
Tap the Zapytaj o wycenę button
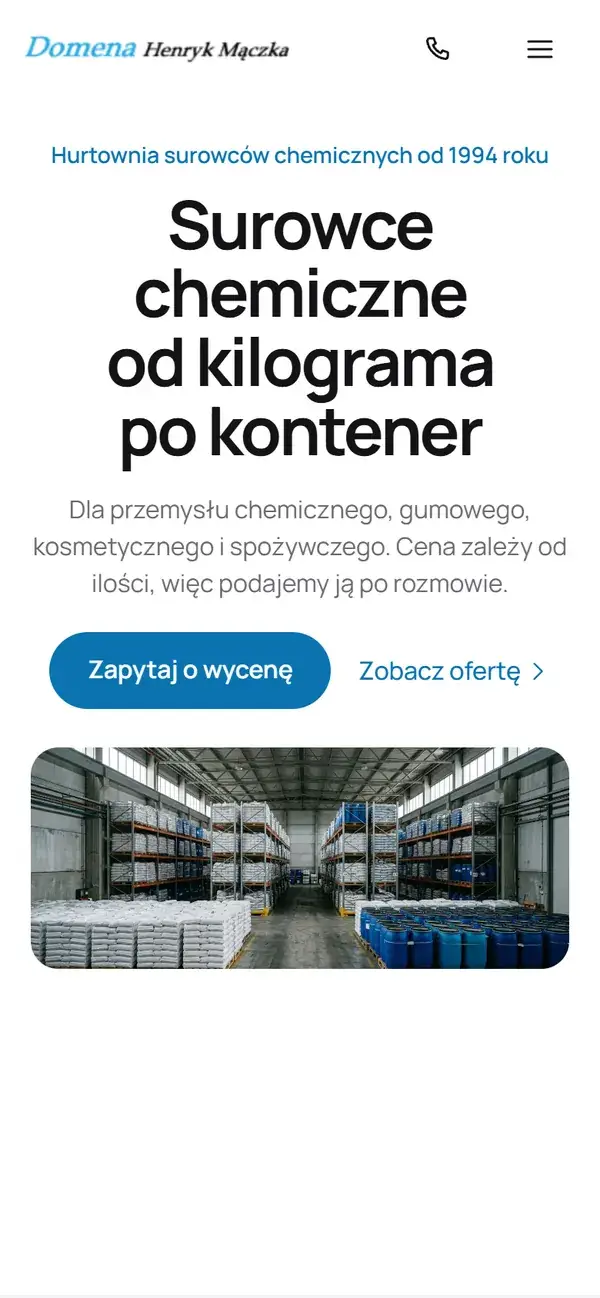click(190, 670)
